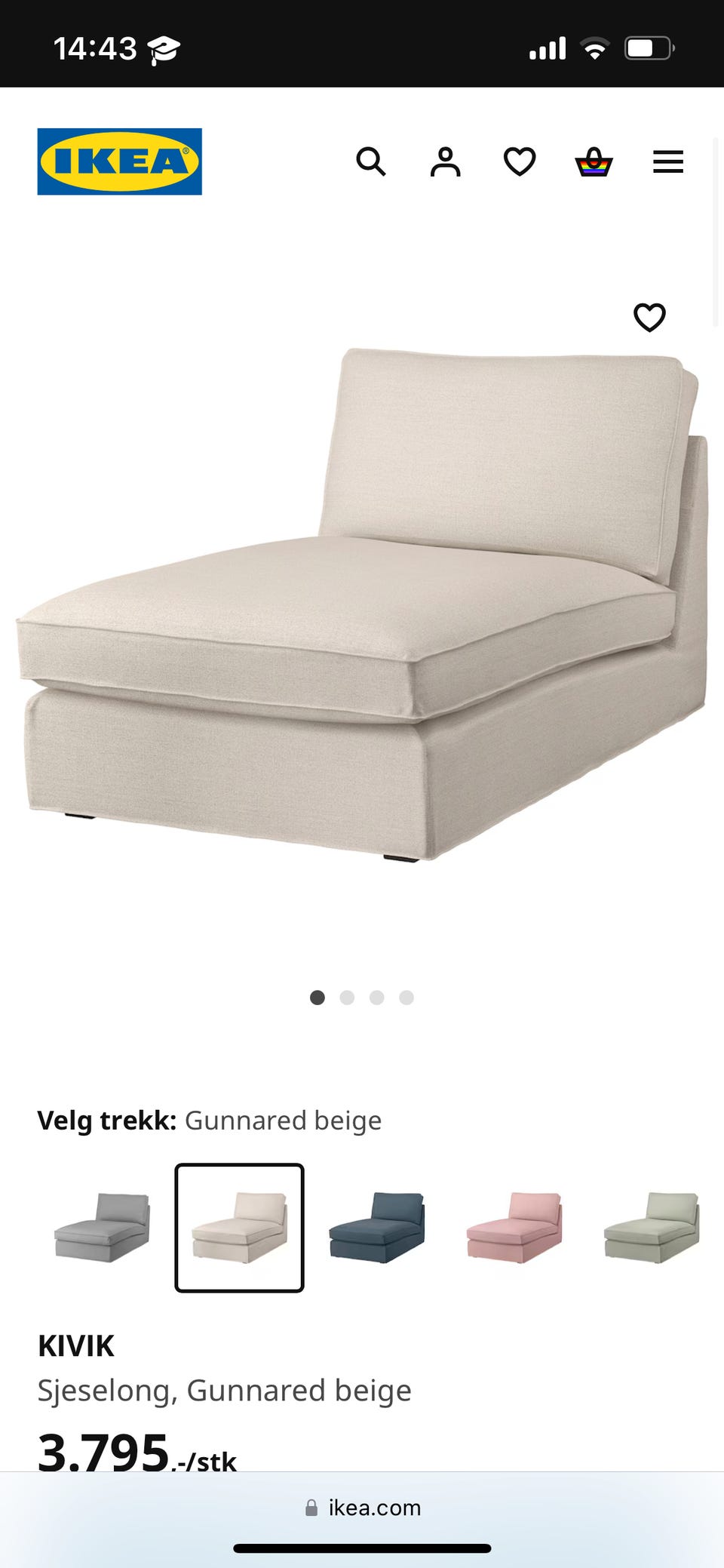The width and height of the screenshot is (724, 1568).
Task: Open the shopping basket
Action: [594, 161]
